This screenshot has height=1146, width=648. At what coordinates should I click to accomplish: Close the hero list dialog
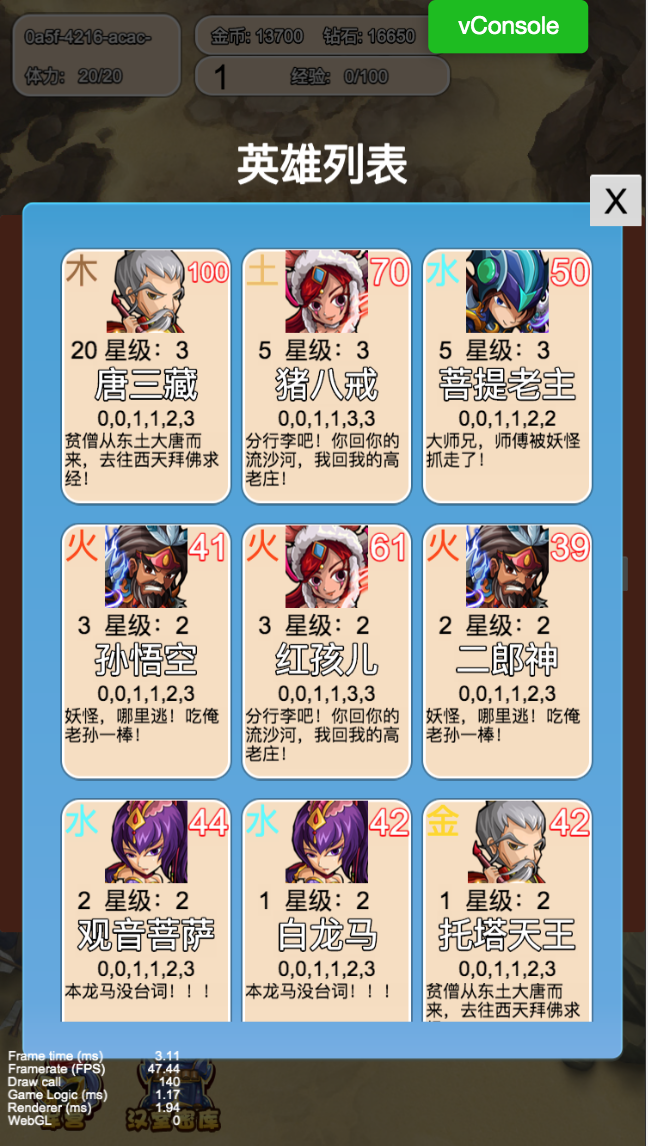pos(615,201)
